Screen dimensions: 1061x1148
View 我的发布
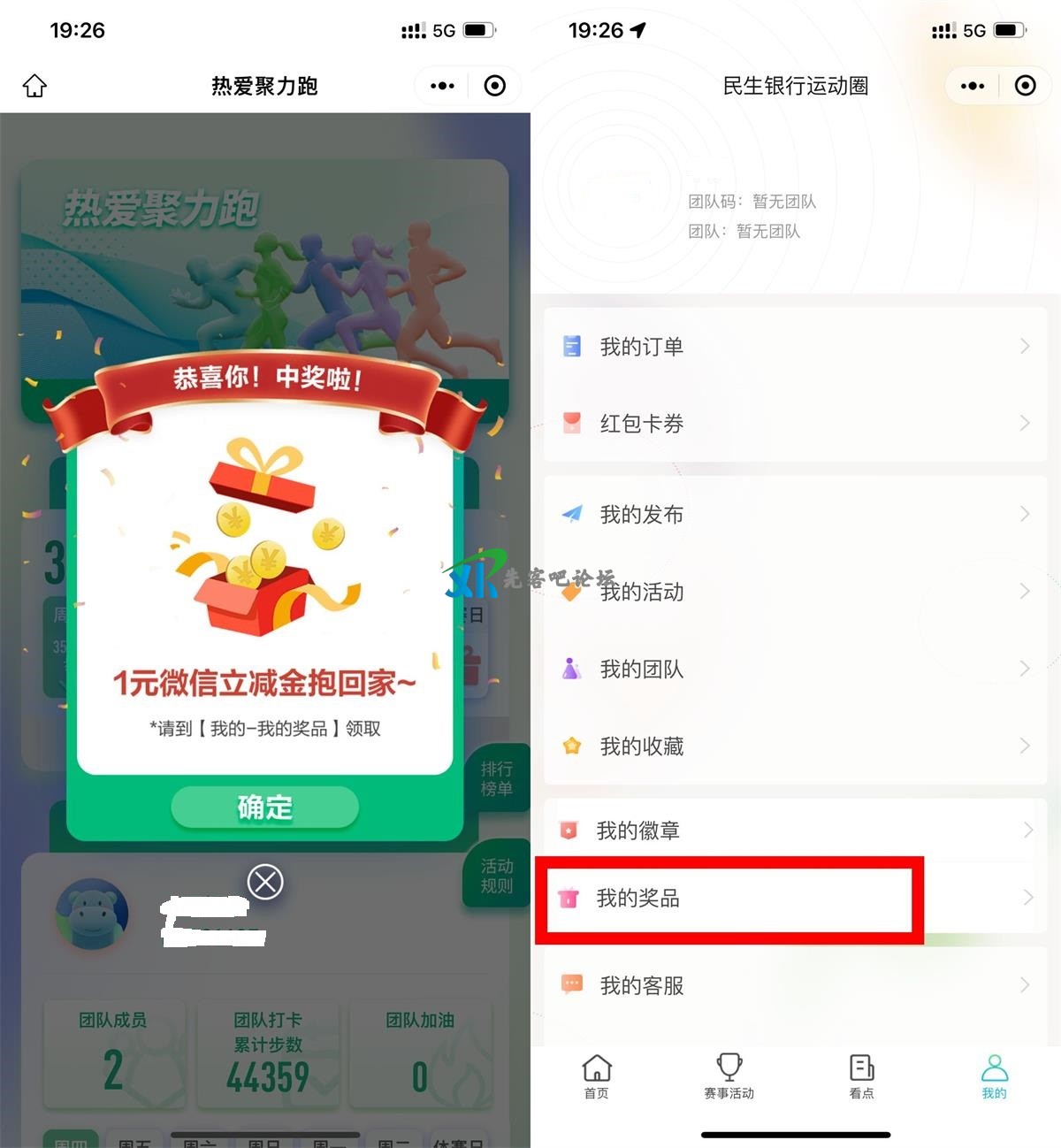pos(794,515)
